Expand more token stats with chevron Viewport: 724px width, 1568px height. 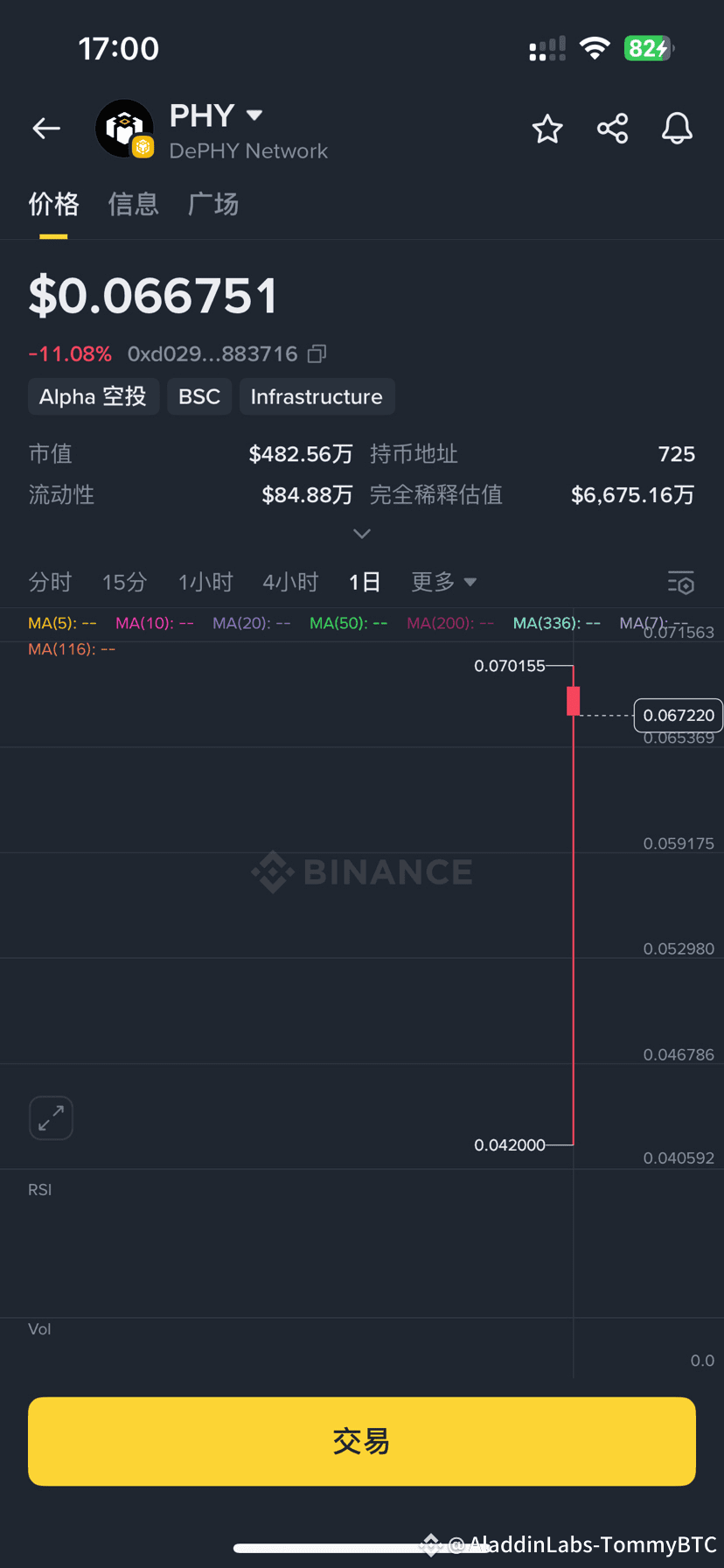pyautogui.click(x=361, y=534)
